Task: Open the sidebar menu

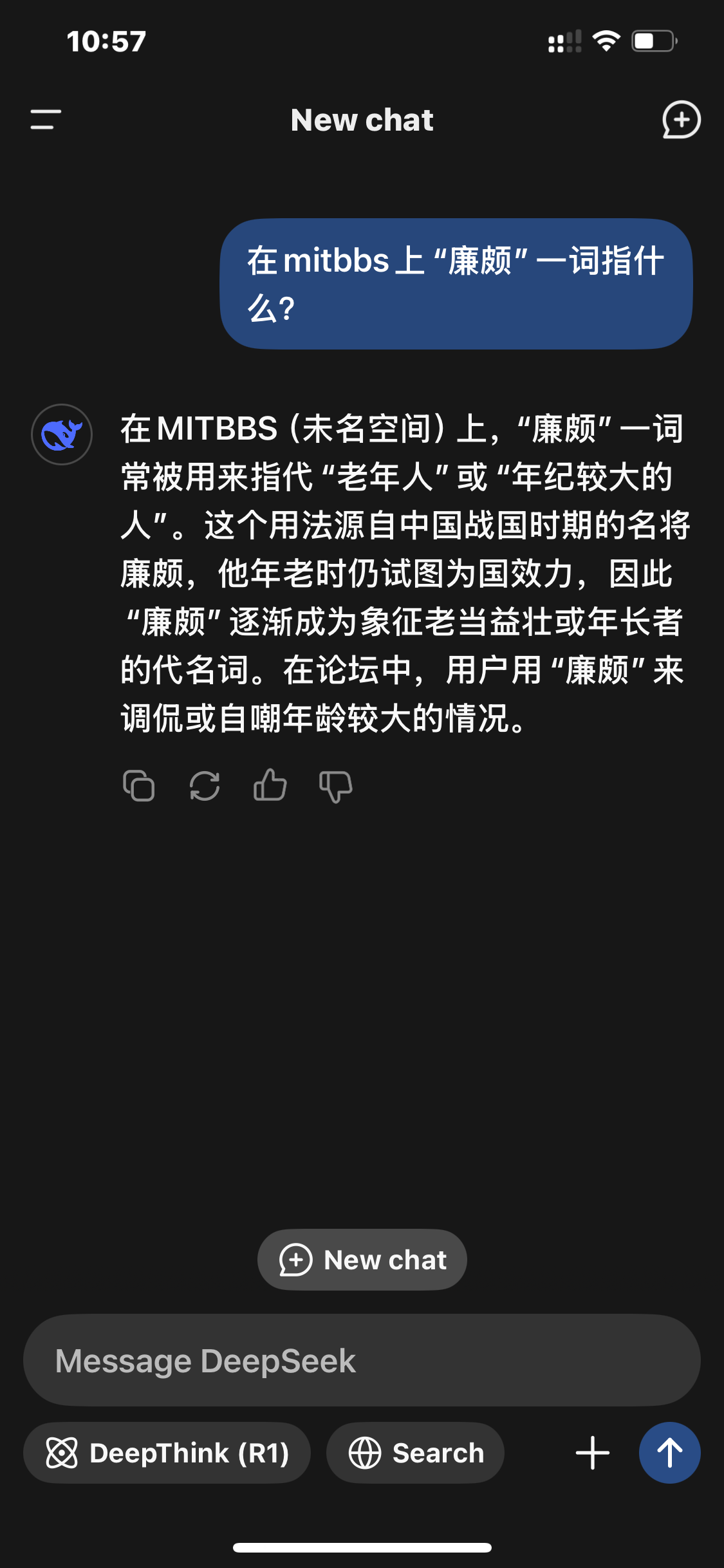Action: click(x=46, y=119)
